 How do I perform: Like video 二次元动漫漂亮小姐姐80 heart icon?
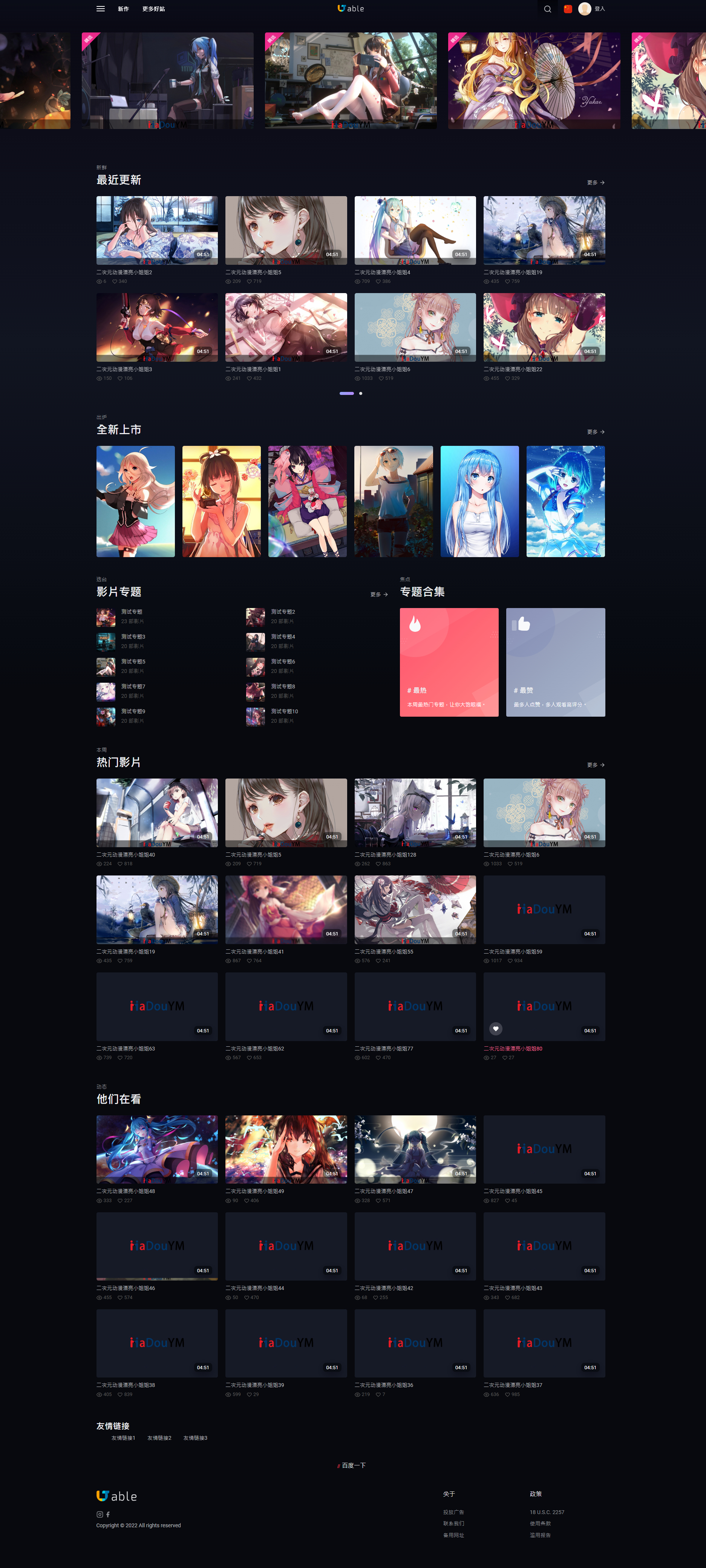tap(496, 1029)
